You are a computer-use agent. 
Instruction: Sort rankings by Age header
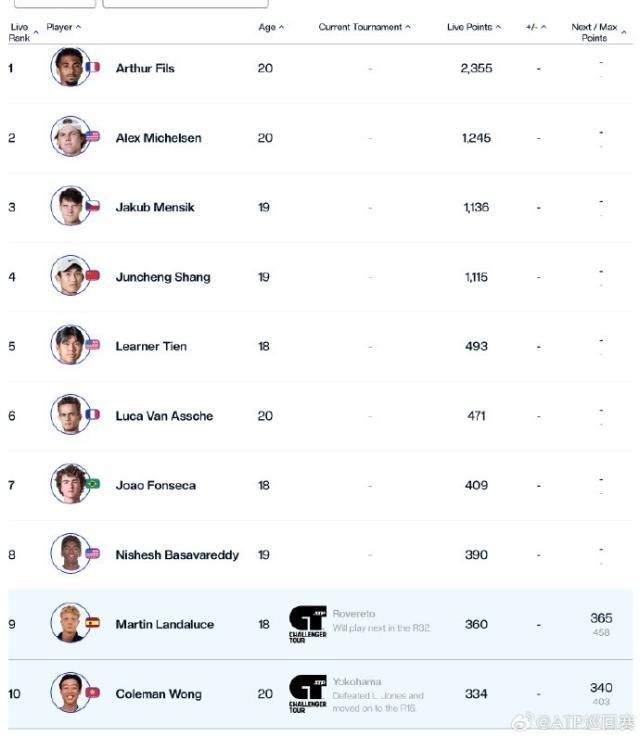tap(271, 27)
